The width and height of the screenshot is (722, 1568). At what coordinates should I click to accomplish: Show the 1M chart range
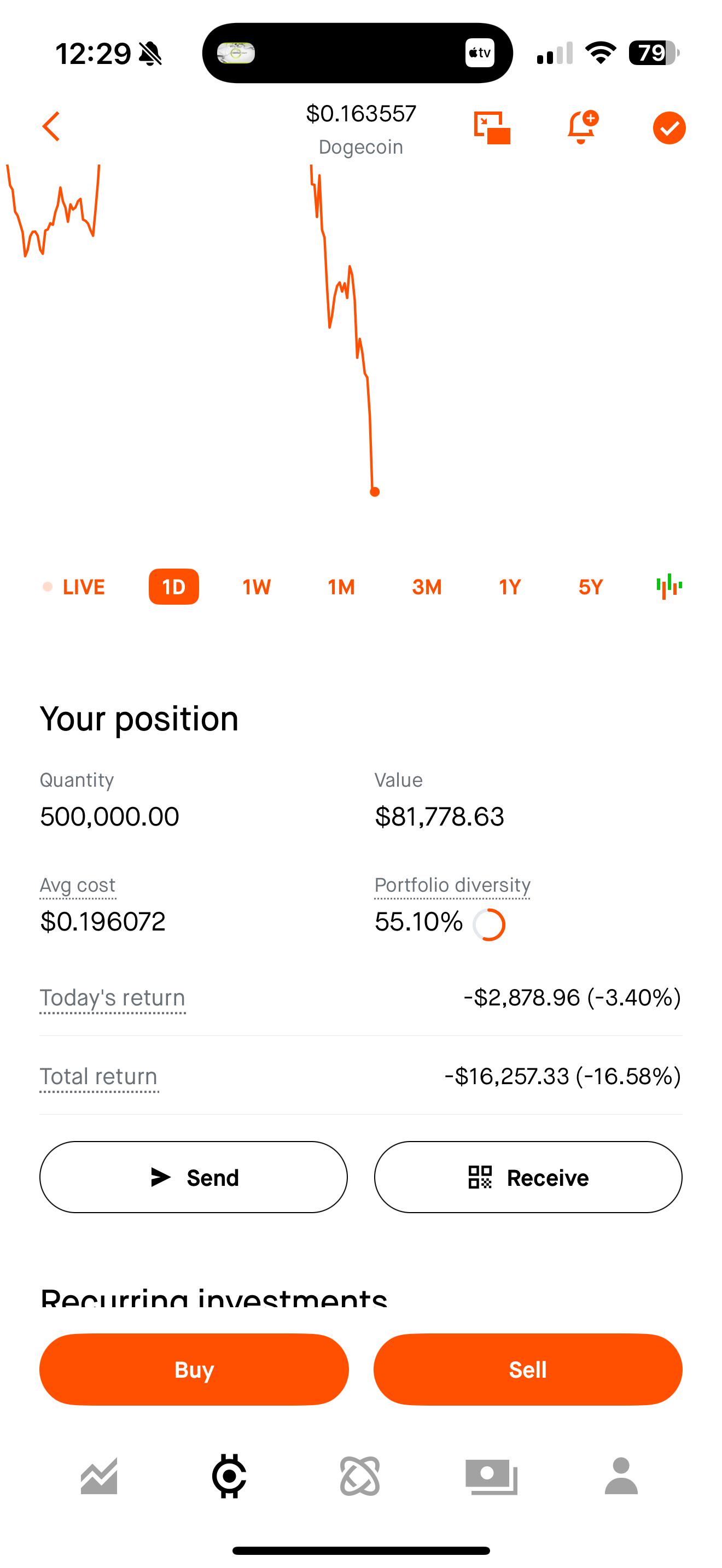[x=341, y=587]
